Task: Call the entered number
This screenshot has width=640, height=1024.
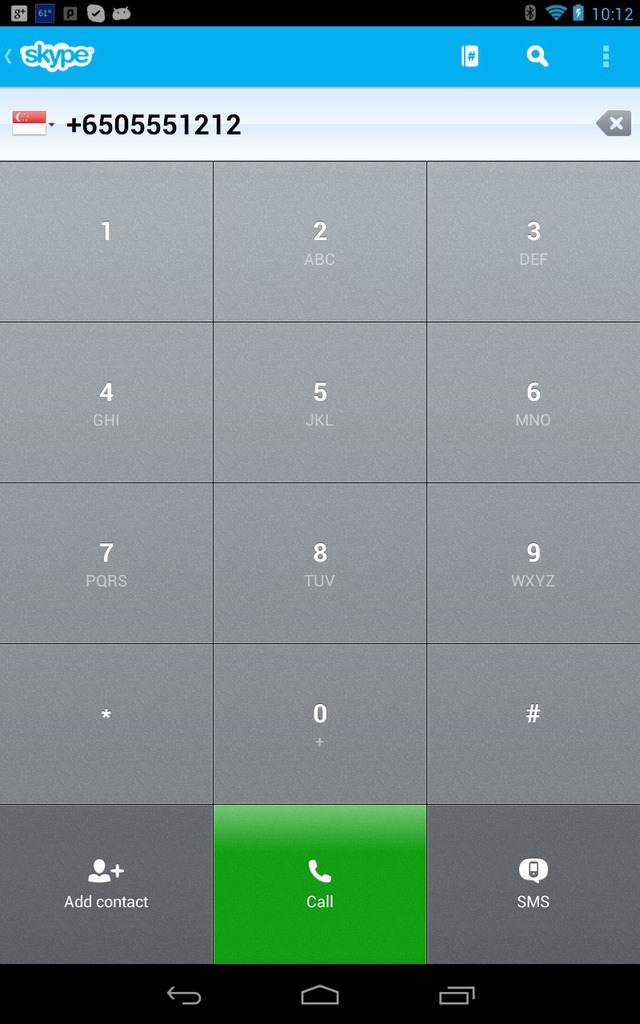Action: (320, 884)
